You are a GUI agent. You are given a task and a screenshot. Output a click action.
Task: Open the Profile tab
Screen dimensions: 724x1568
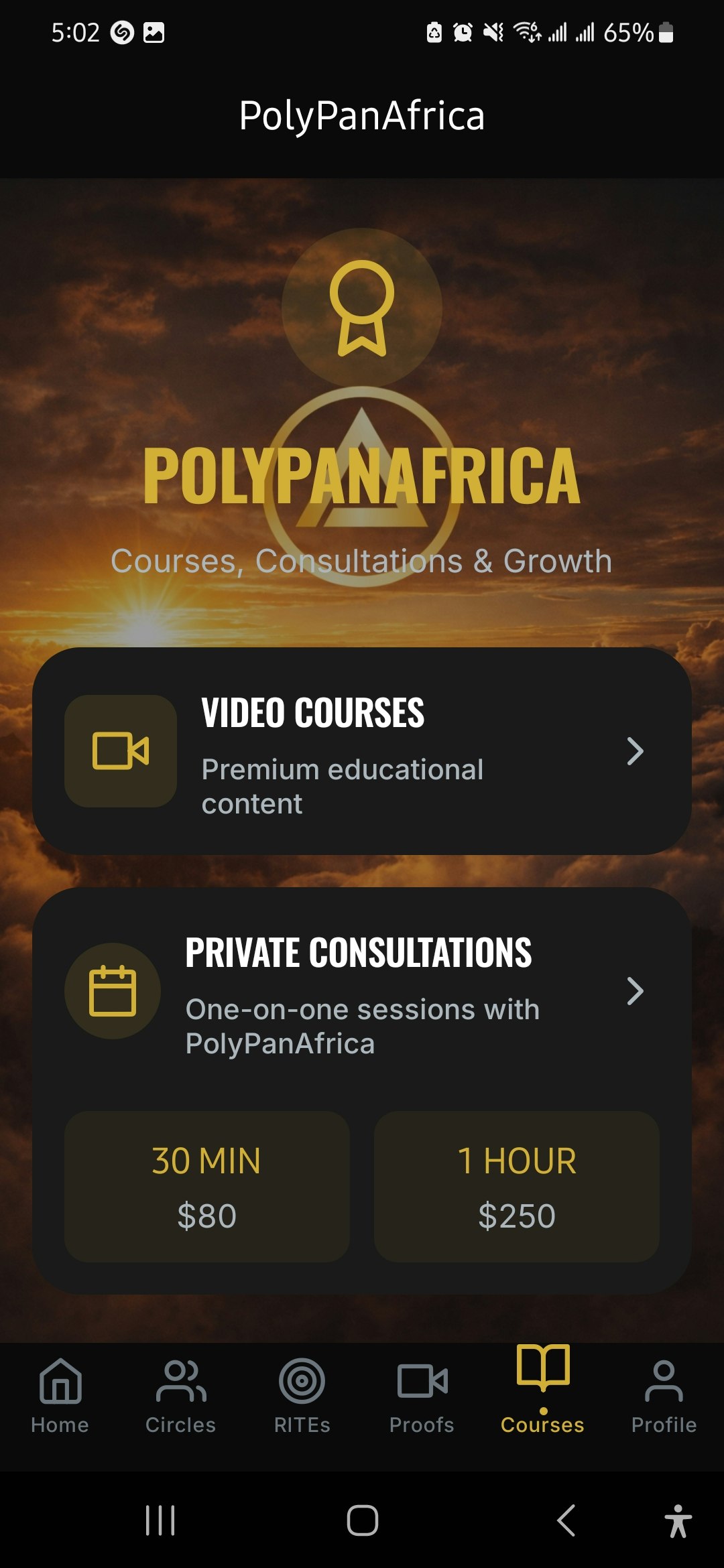coord(664,1395)
